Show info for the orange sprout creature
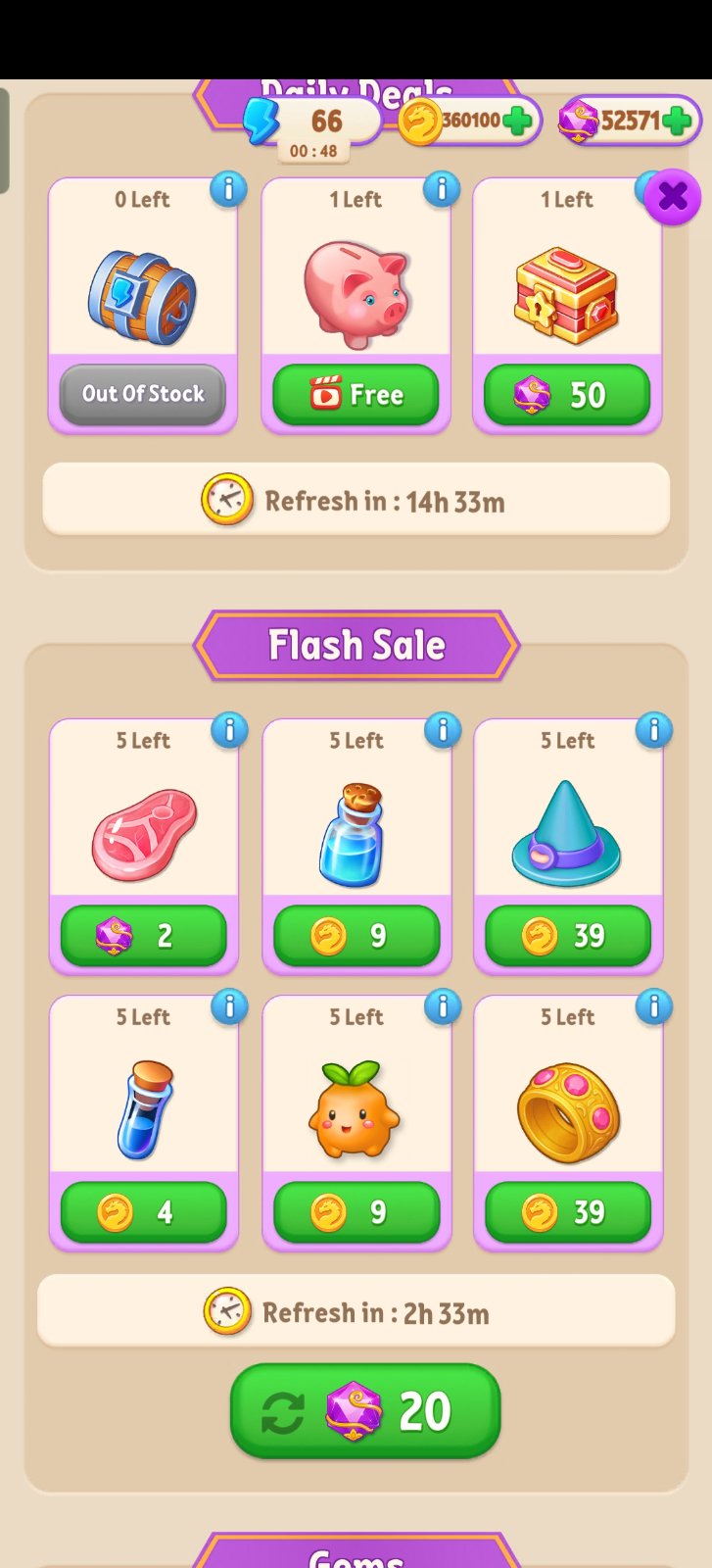Screen dimensions: 712x1568 click(442, 1006)
